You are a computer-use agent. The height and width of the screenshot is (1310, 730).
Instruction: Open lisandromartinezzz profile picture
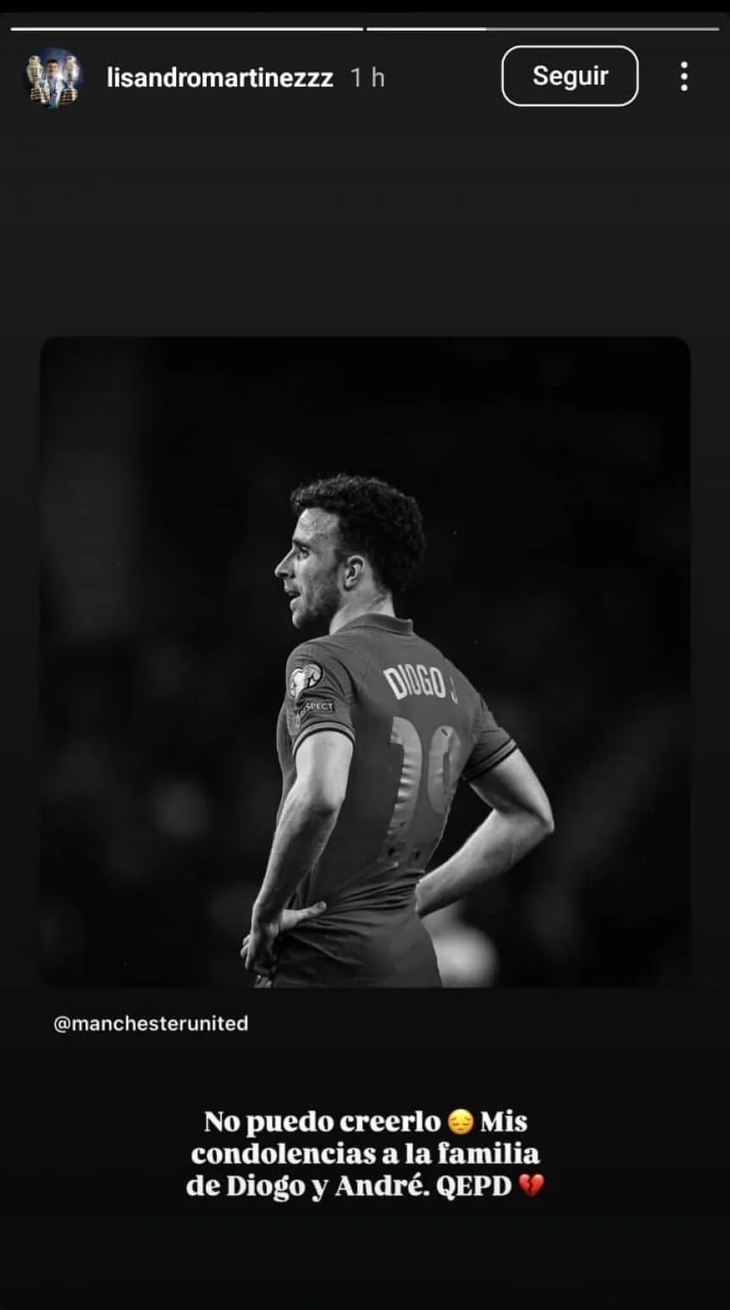pyautogui.click(x=53, y=77)
